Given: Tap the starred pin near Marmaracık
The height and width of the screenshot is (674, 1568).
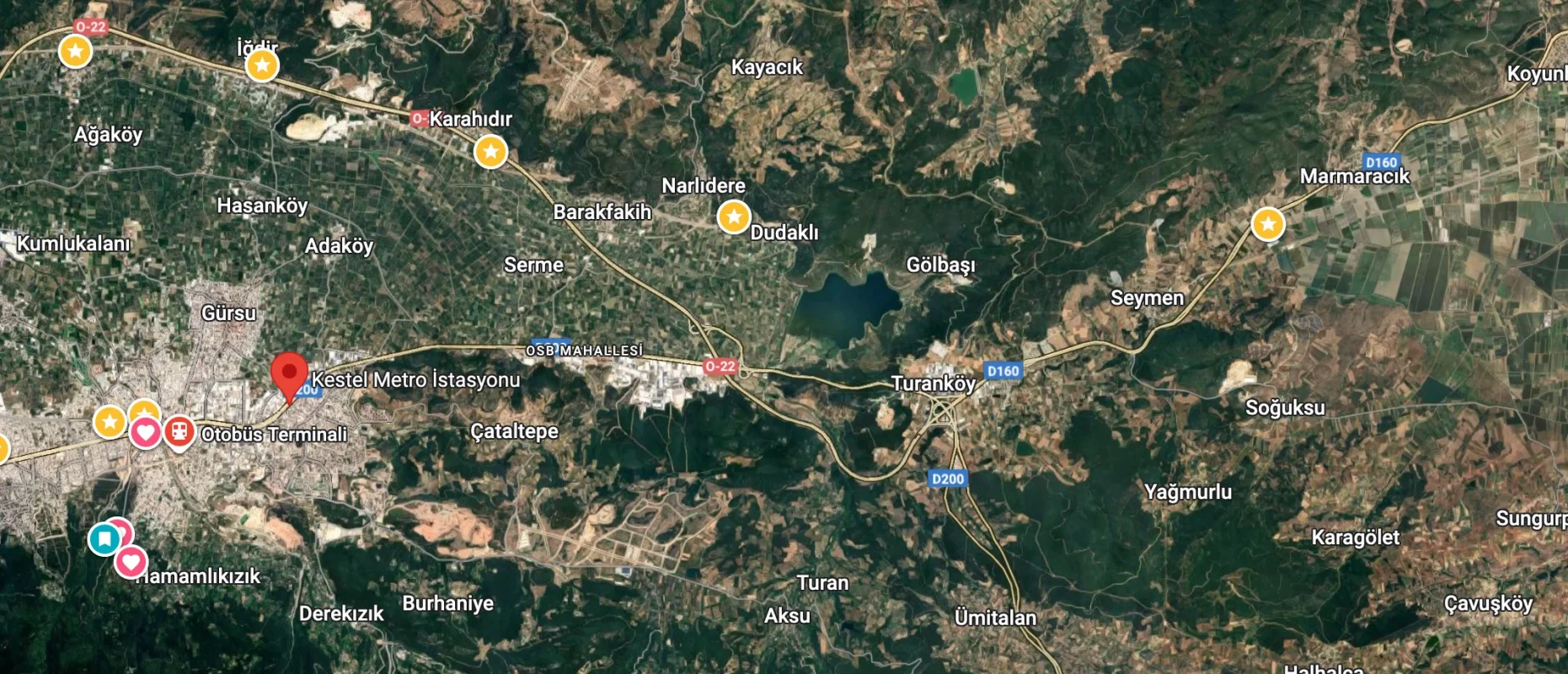Looking at the screenshot, I should point(1267,224).
